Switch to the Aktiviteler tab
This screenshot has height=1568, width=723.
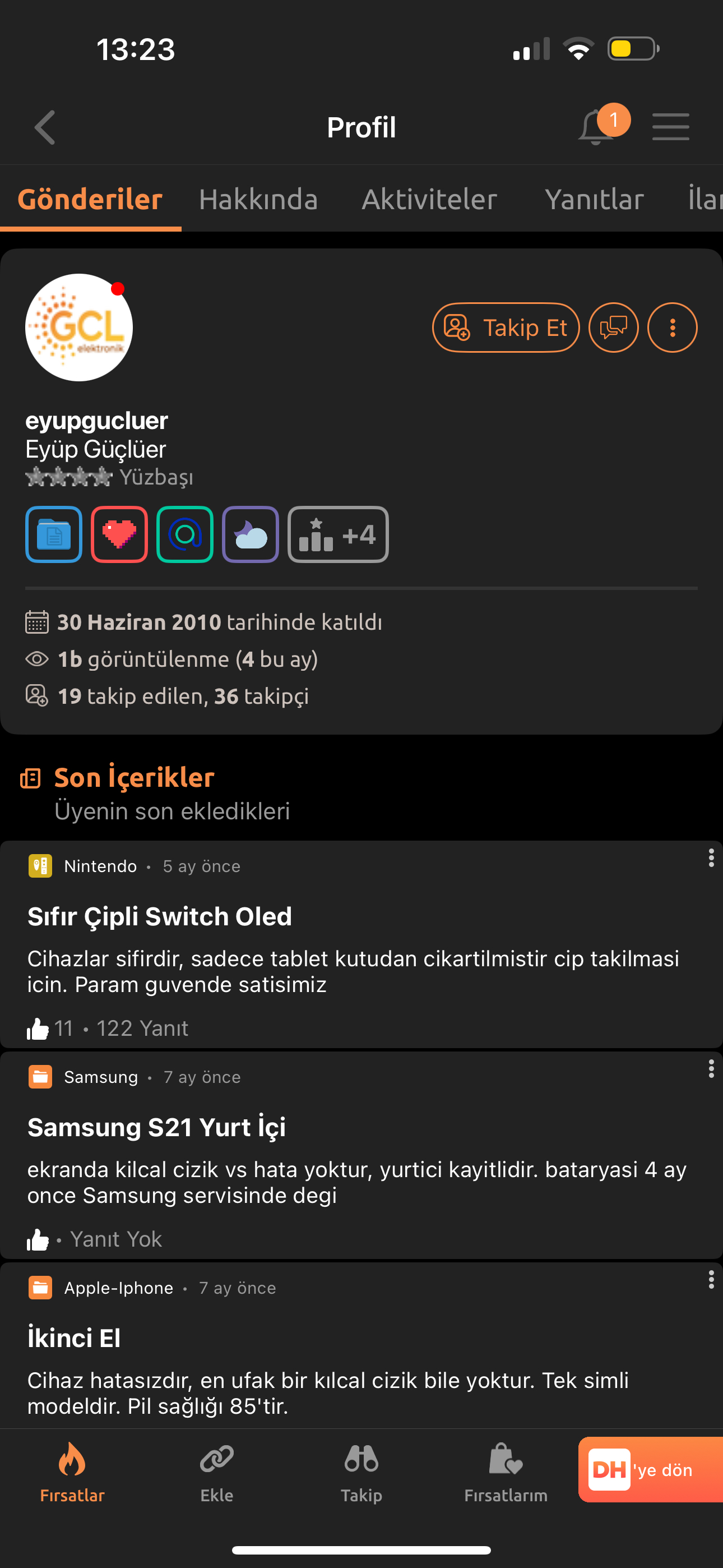click(429, 199)
